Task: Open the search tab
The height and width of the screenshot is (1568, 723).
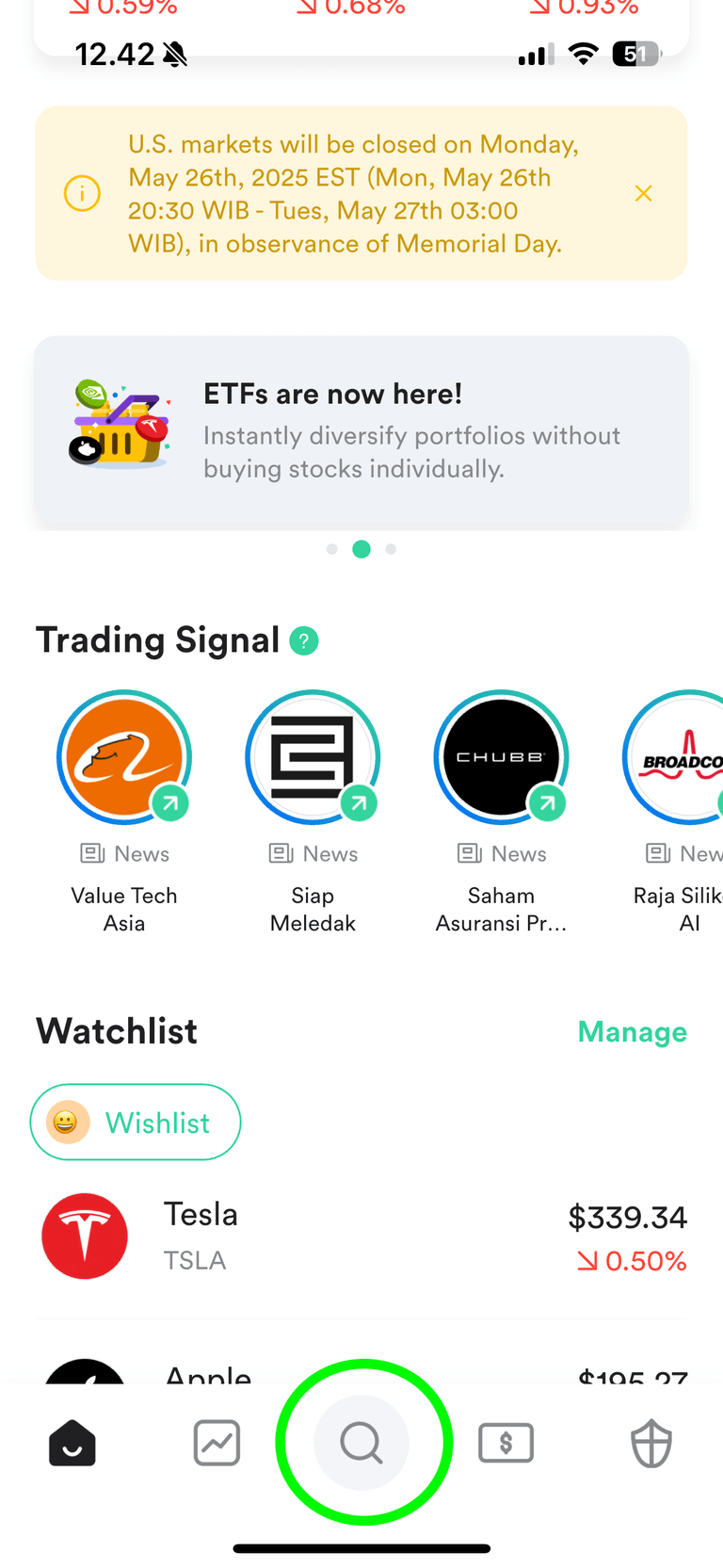Action: (x=361, y=1443)
